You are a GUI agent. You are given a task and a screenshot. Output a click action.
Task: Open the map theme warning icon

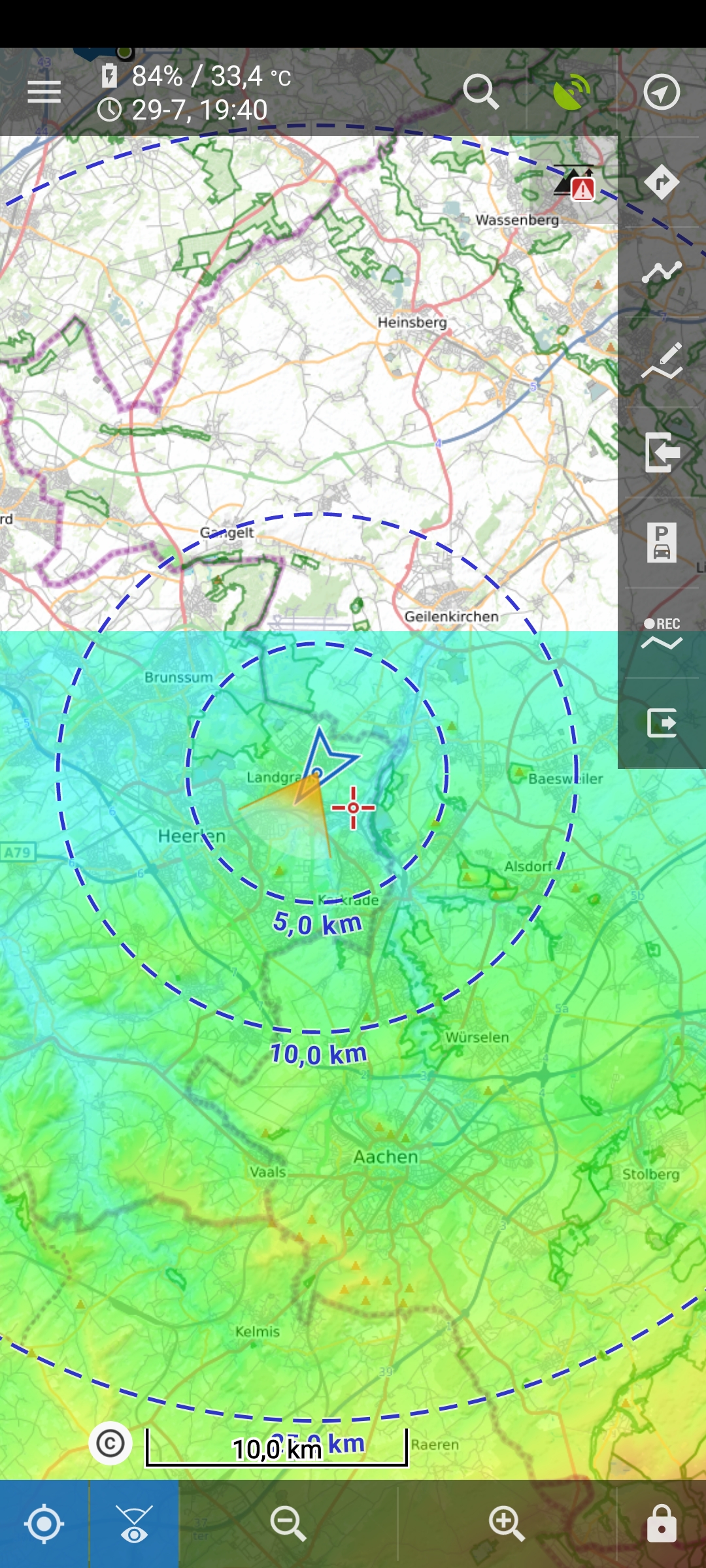coord(575,183)
